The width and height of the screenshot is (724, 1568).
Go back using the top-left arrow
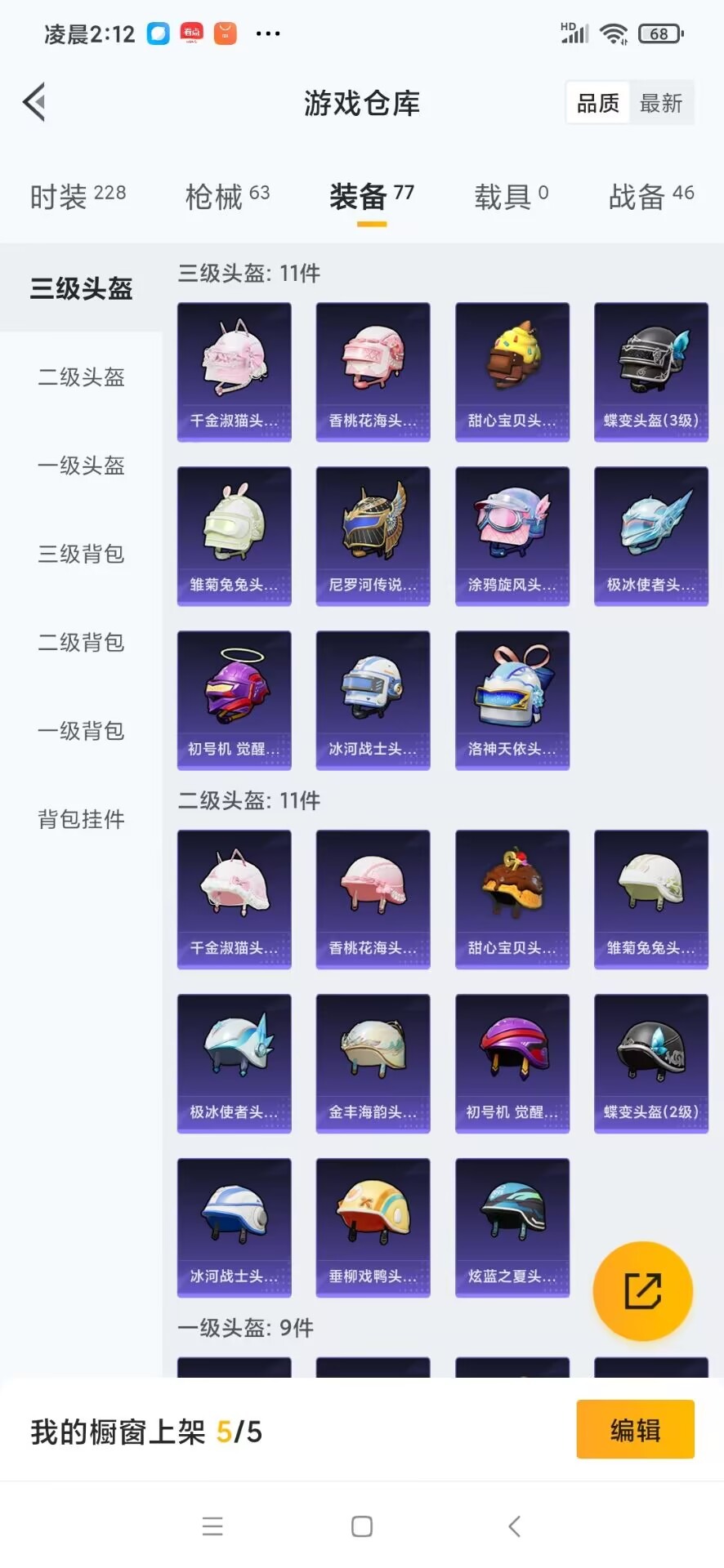pyautogui.click(x=34, y=103)
